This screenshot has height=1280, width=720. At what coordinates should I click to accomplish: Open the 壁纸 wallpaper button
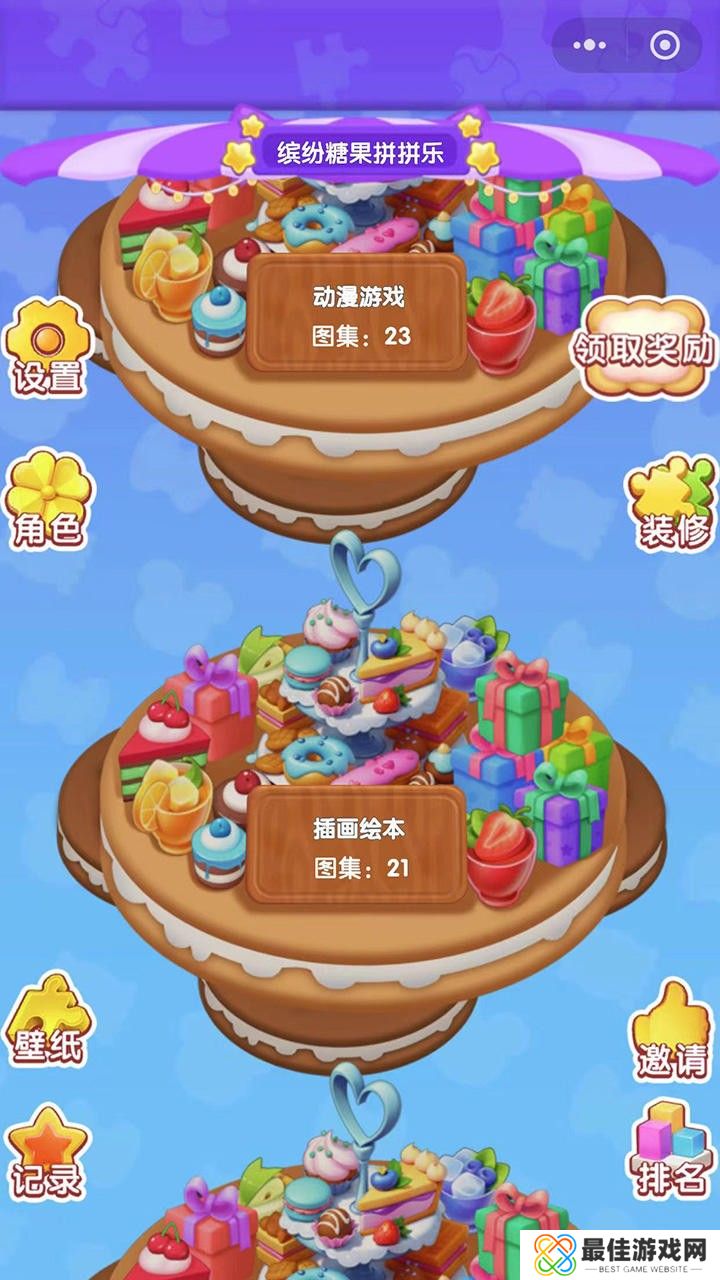click(x=47, y=1021)
